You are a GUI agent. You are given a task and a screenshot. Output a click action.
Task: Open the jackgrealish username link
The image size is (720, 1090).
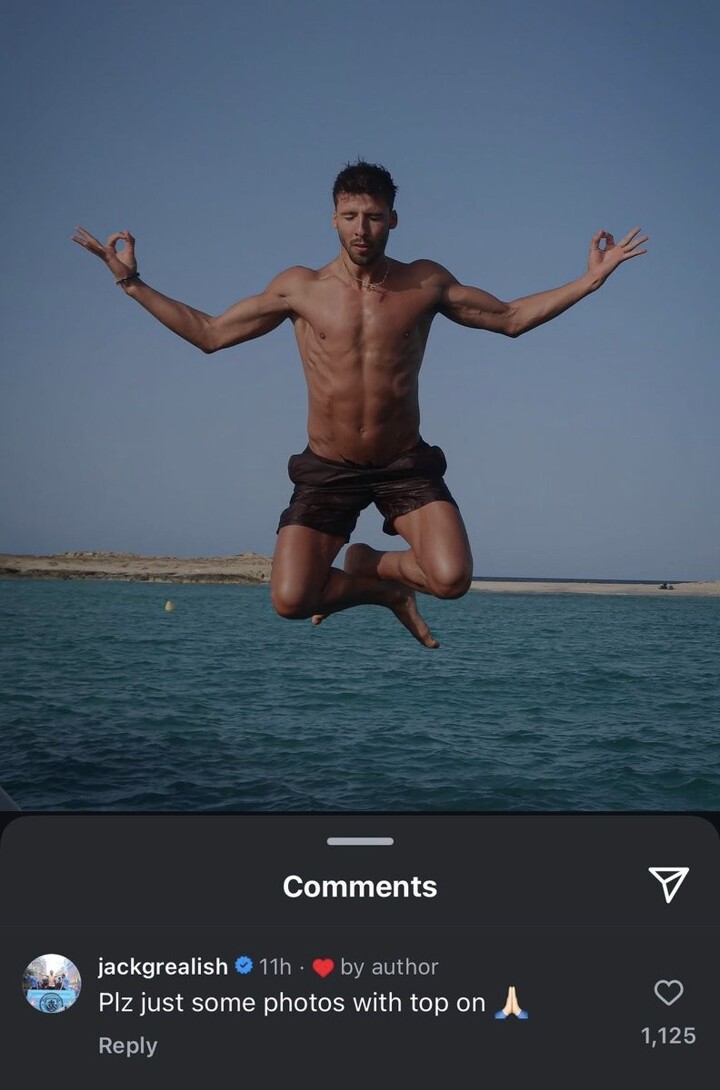click(162, 966)
